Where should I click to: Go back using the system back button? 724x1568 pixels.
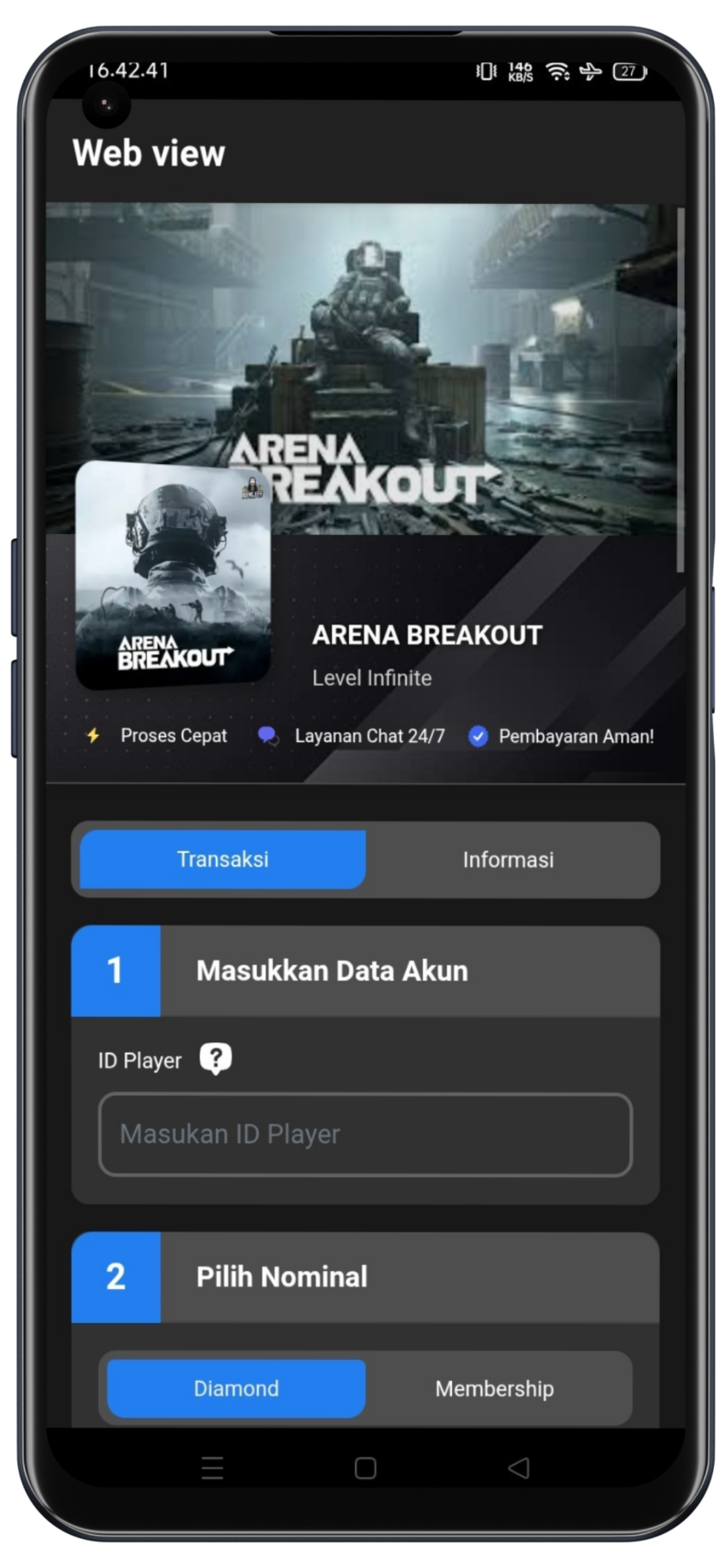(x=519, y=1468)
